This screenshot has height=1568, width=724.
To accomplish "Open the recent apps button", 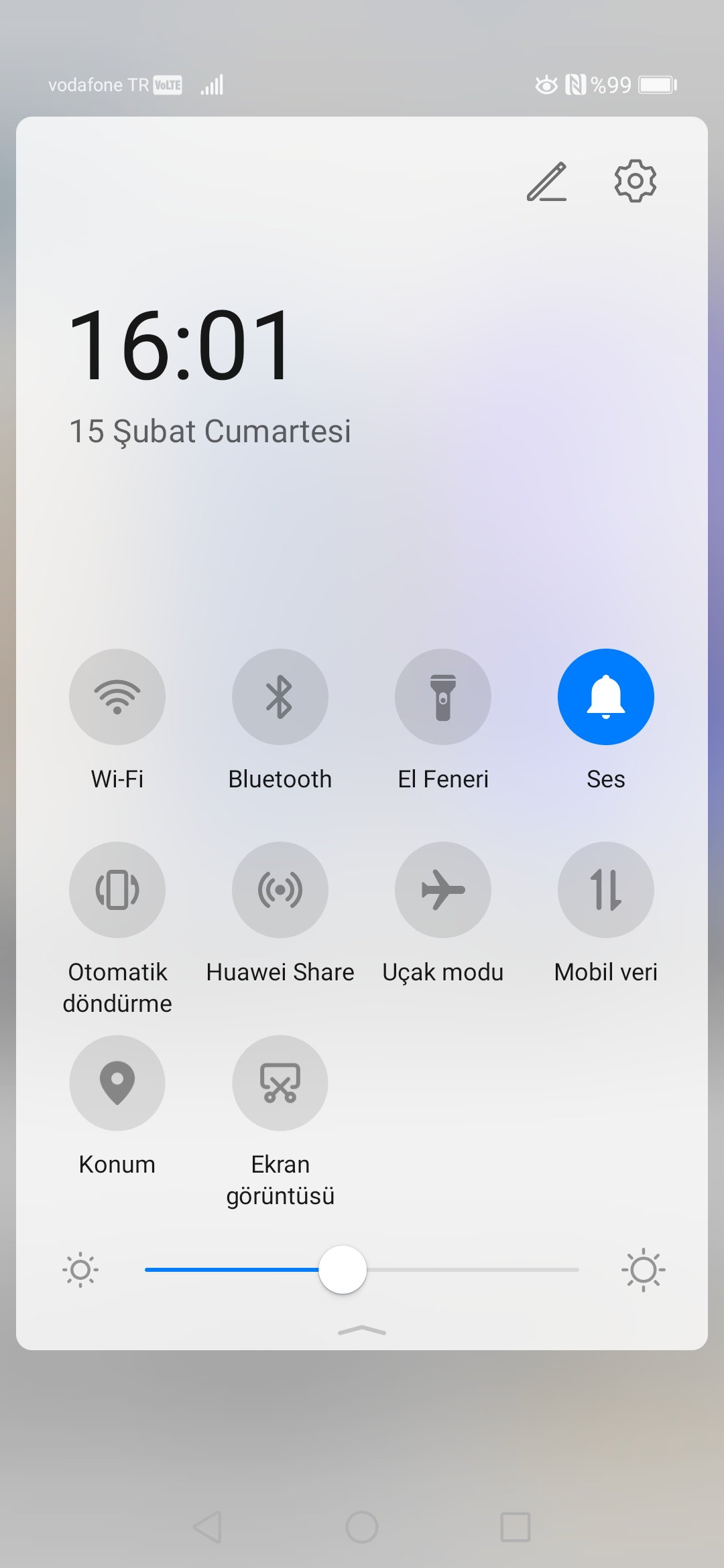I will (x=516, y=1527).
